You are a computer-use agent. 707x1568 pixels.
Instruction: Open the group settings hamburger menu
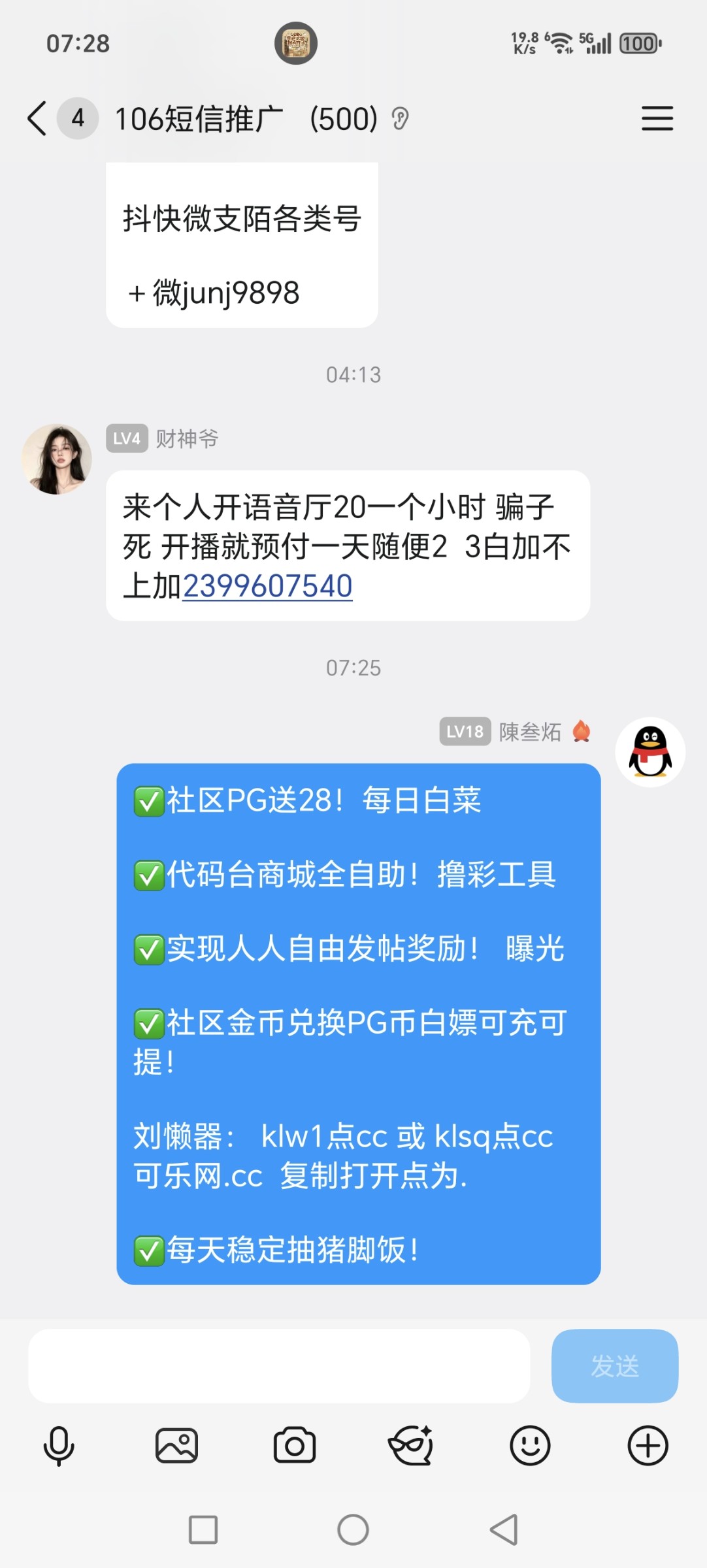pos(657,119)
